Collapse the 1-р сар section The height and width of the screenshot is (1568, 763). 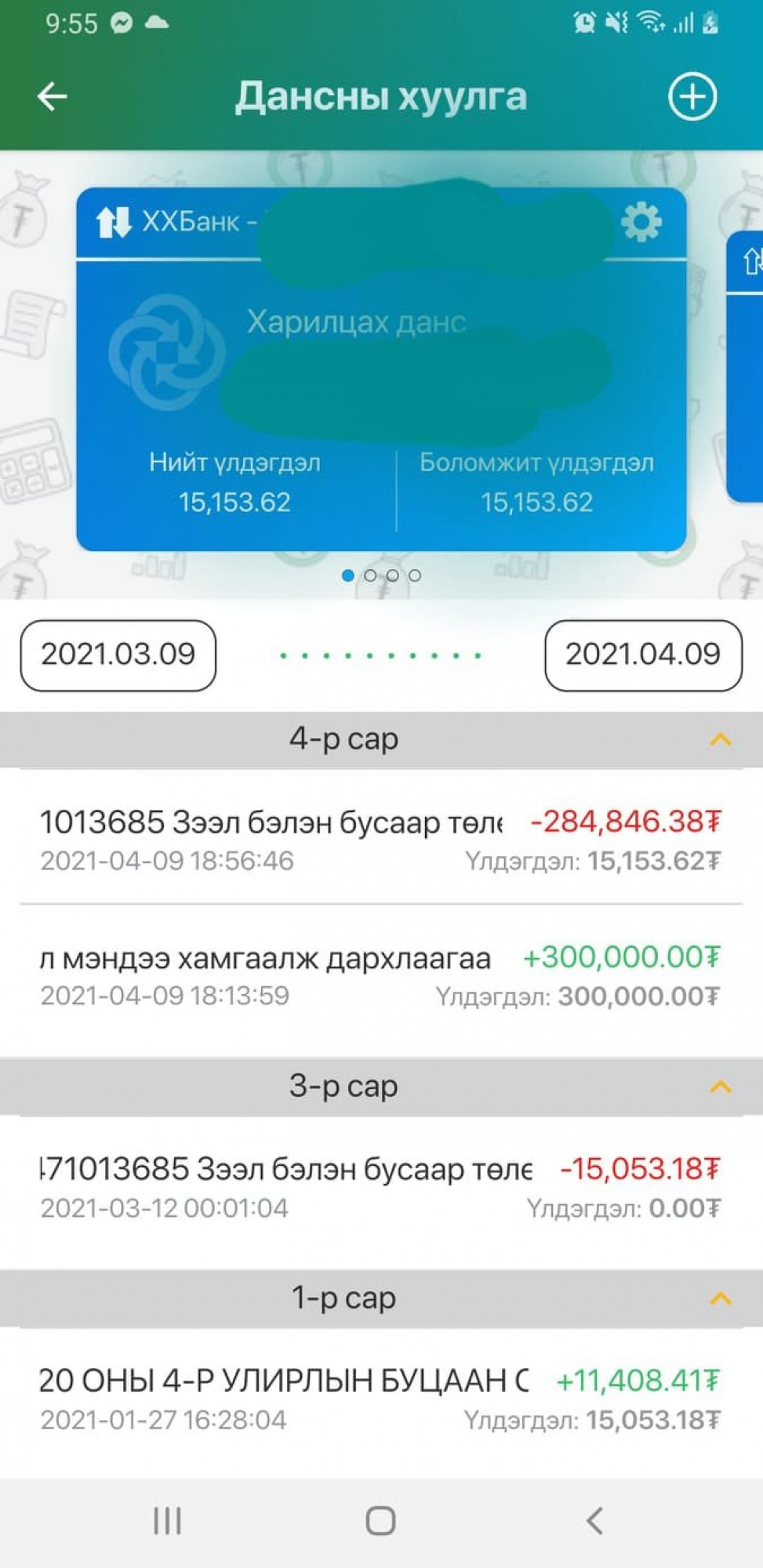tap(720, 1298)
